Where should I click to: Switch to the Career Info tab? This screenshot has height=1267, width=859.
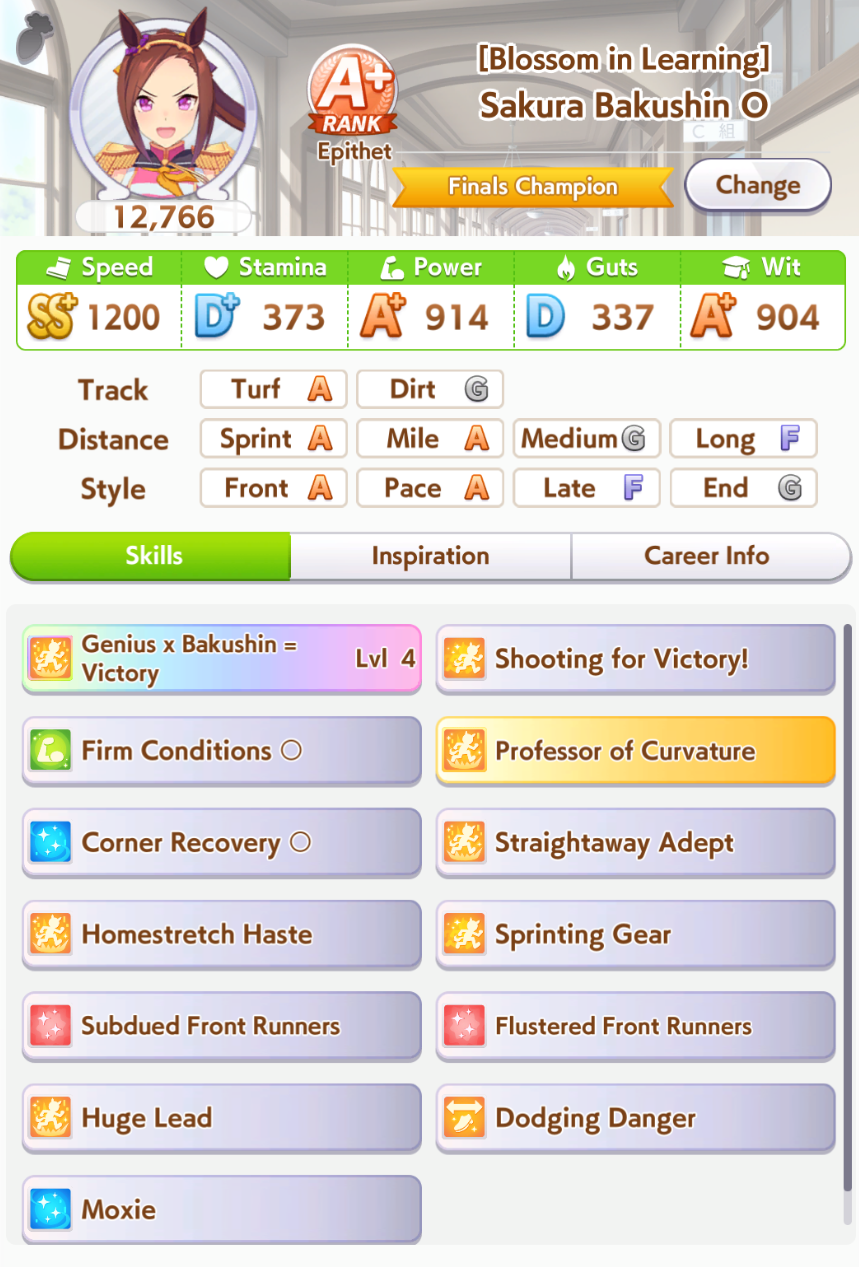tap(706, 556)
